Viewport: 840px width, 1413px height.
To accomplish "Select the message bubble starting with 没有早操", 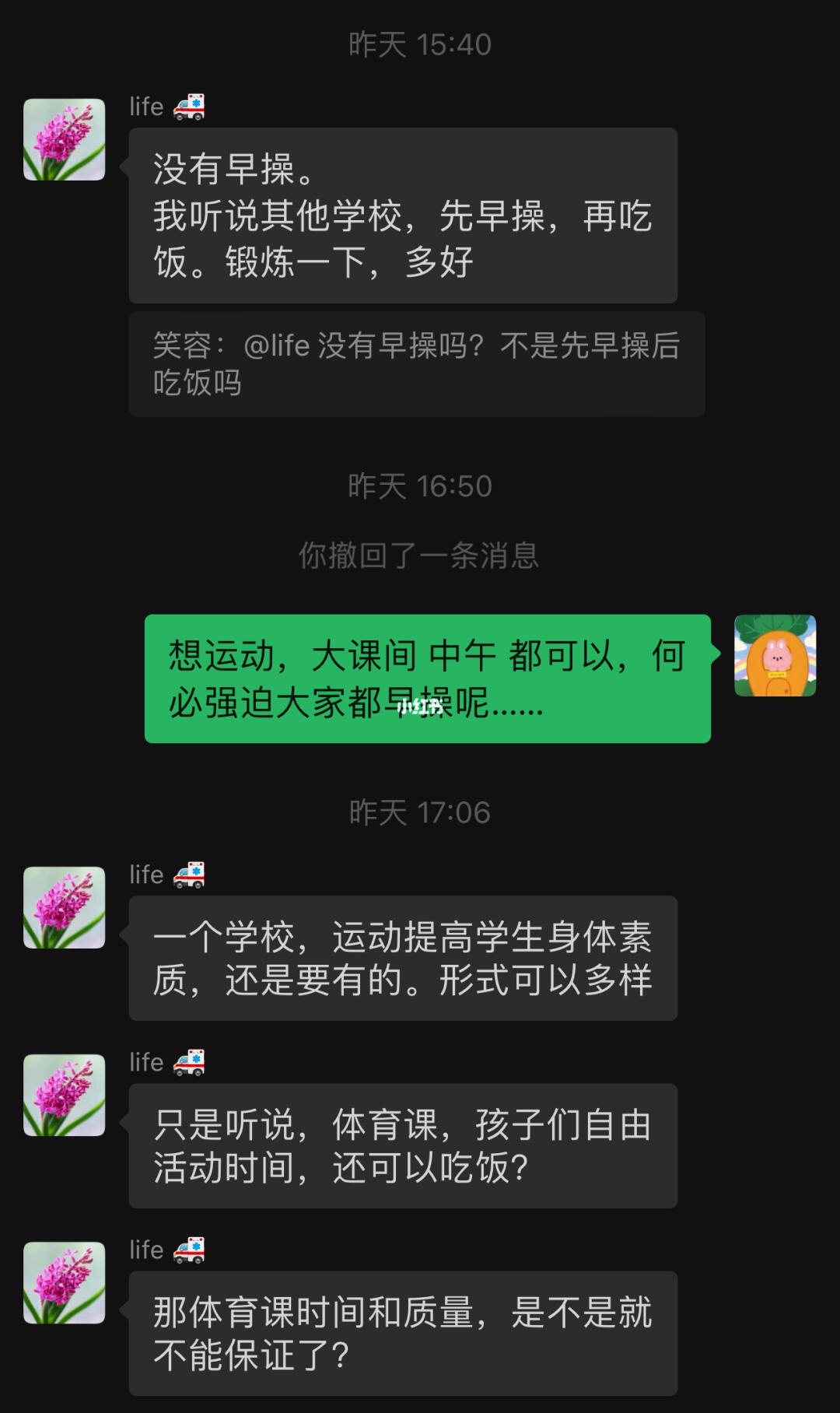I will click(401, 218).
